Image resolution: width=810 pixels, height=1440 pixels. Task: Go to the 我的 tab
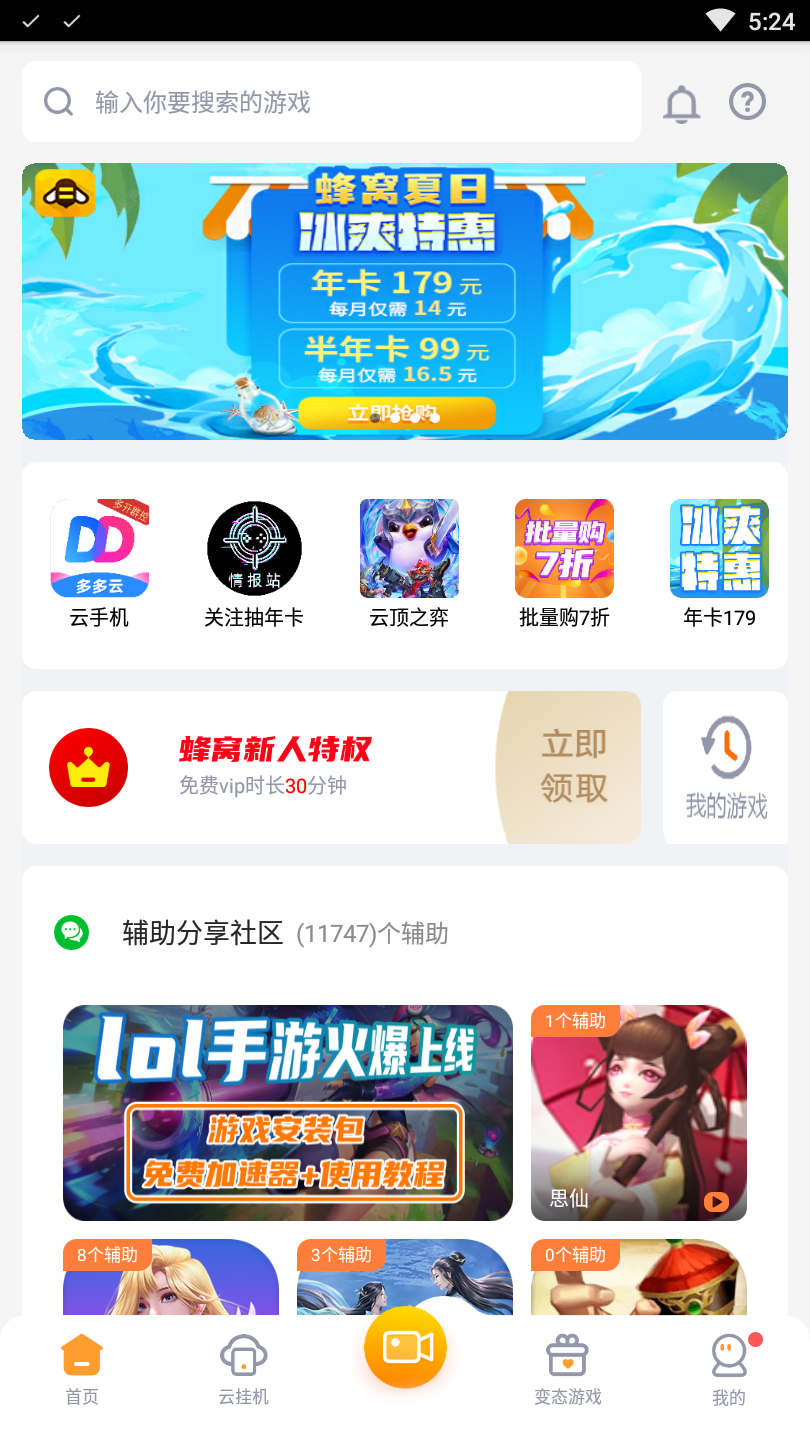pyautogui.click(x=729, y=1370)
